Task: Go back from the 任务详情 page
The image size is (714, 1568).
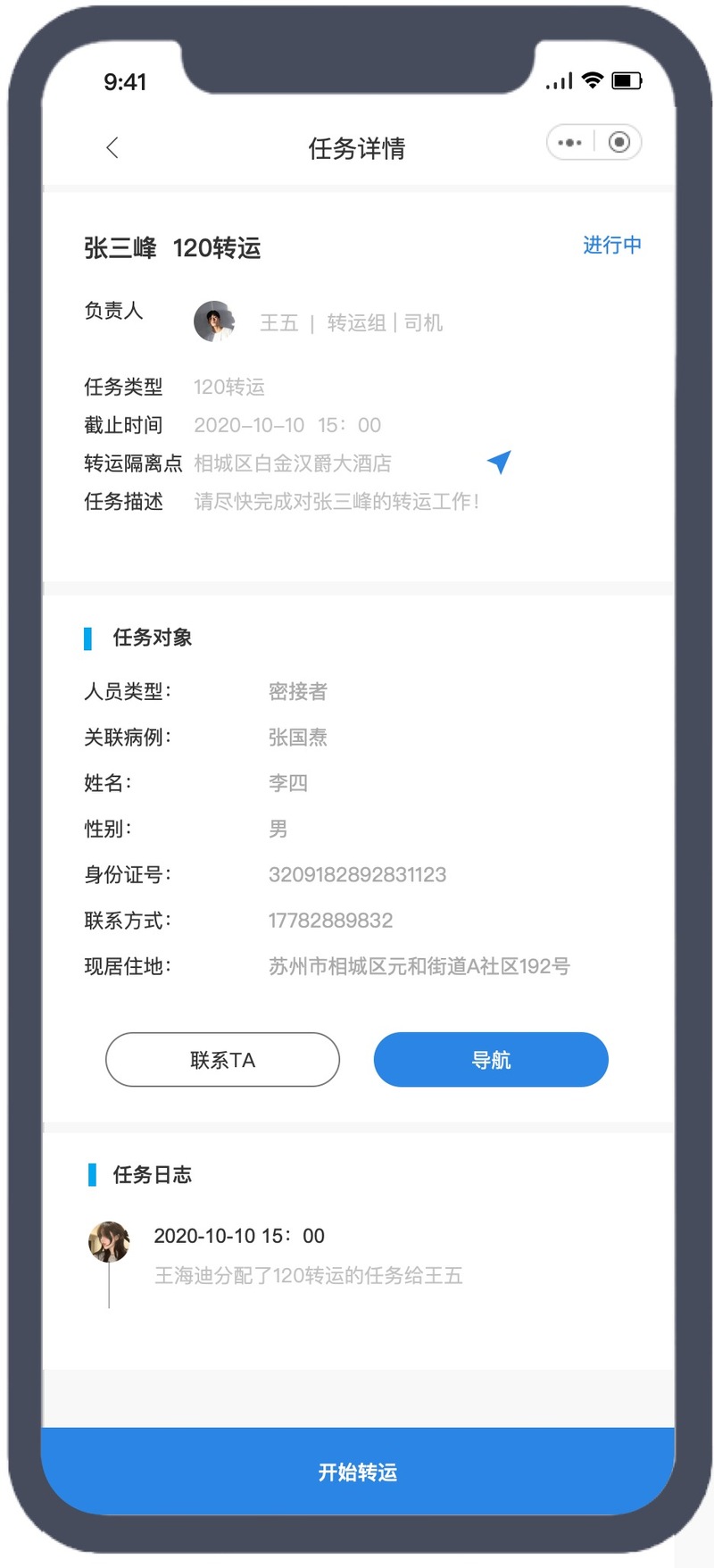Action: 112,147
